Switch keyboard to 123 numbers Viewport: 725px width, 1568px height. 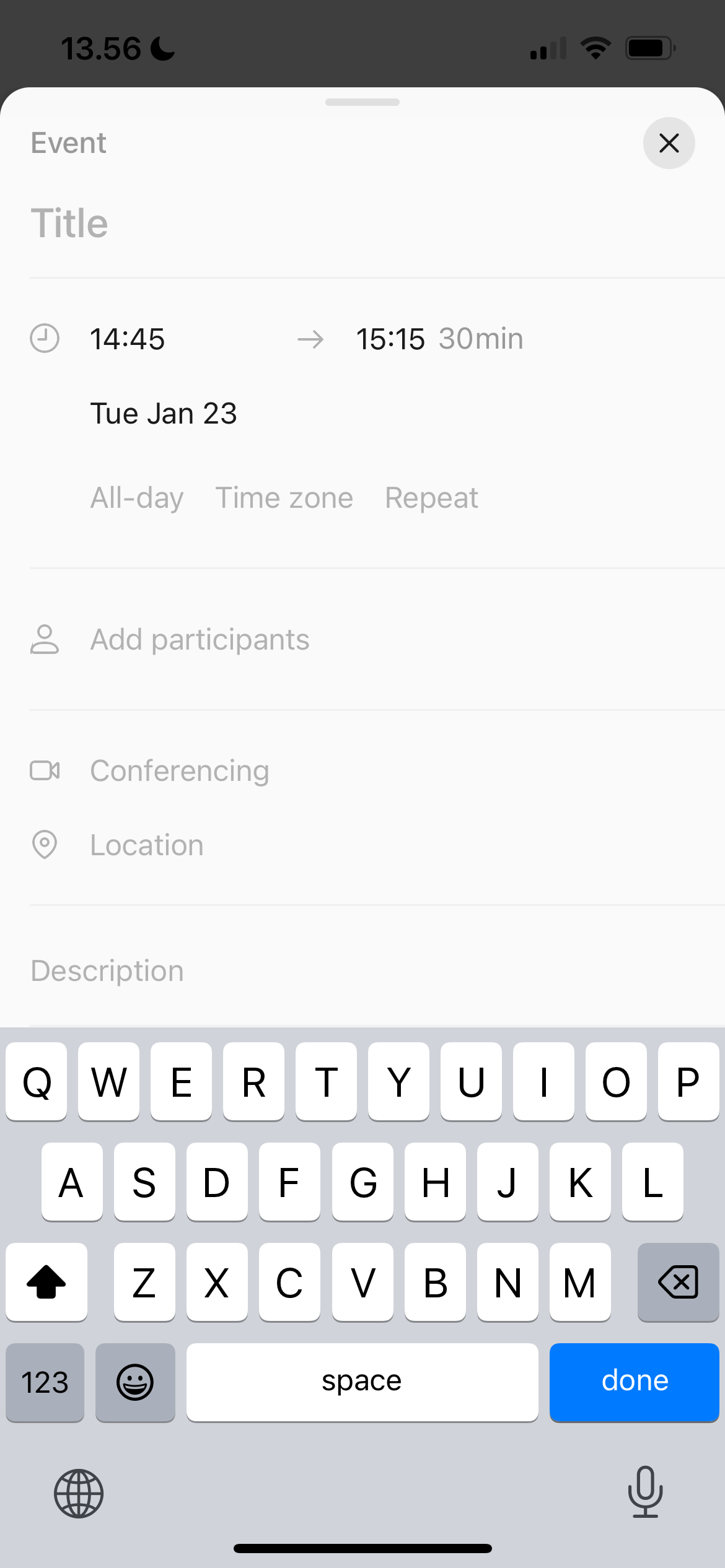click(x=45, y=1382)
